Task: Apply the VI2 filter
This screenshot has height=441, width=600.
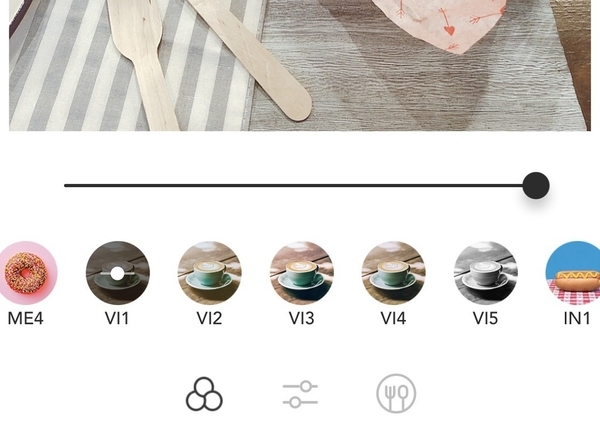Action: point(209,273)
